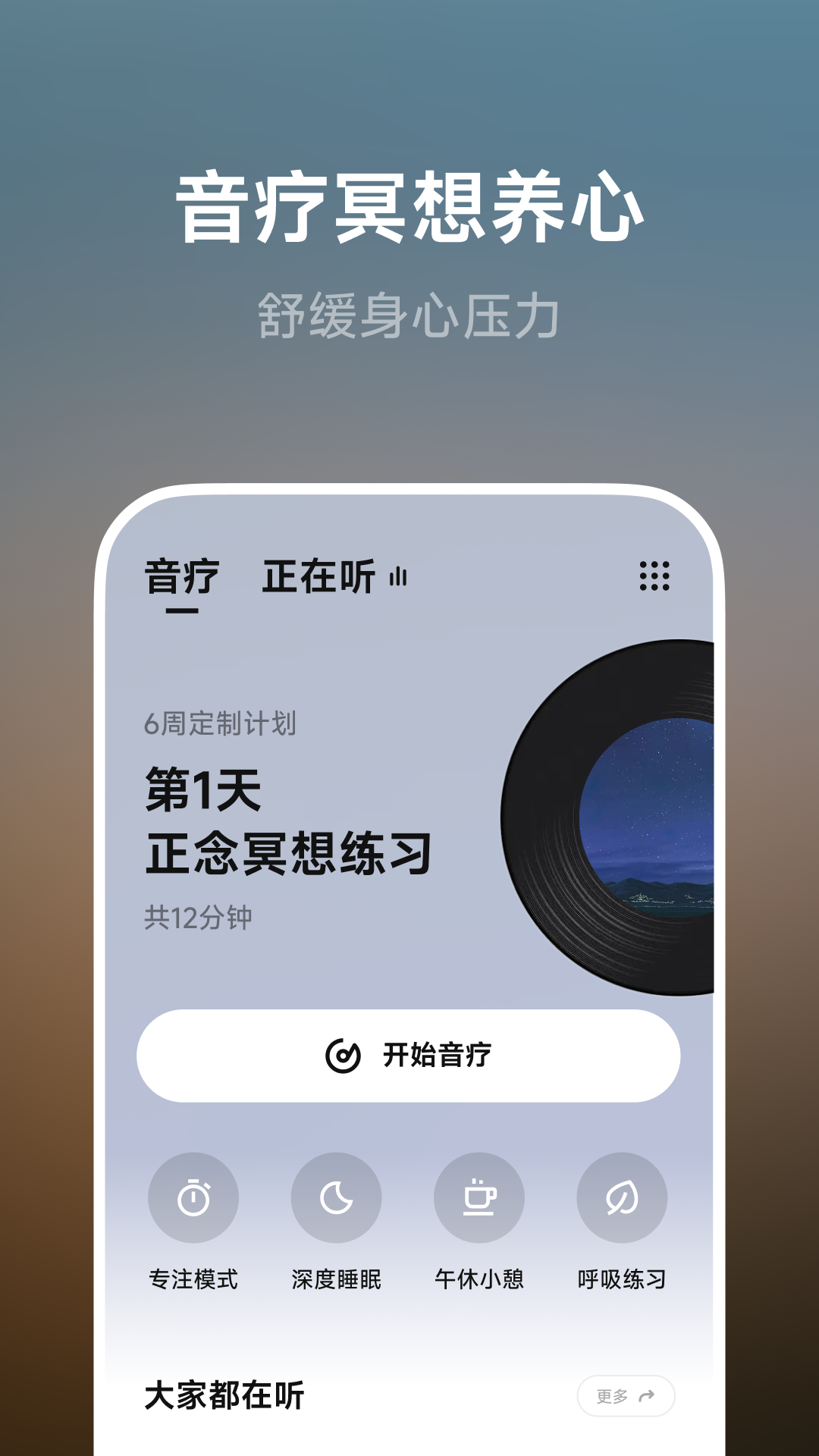Toggle the 专注模式 circle button
819x1456 pixels.
[193, 1197]
